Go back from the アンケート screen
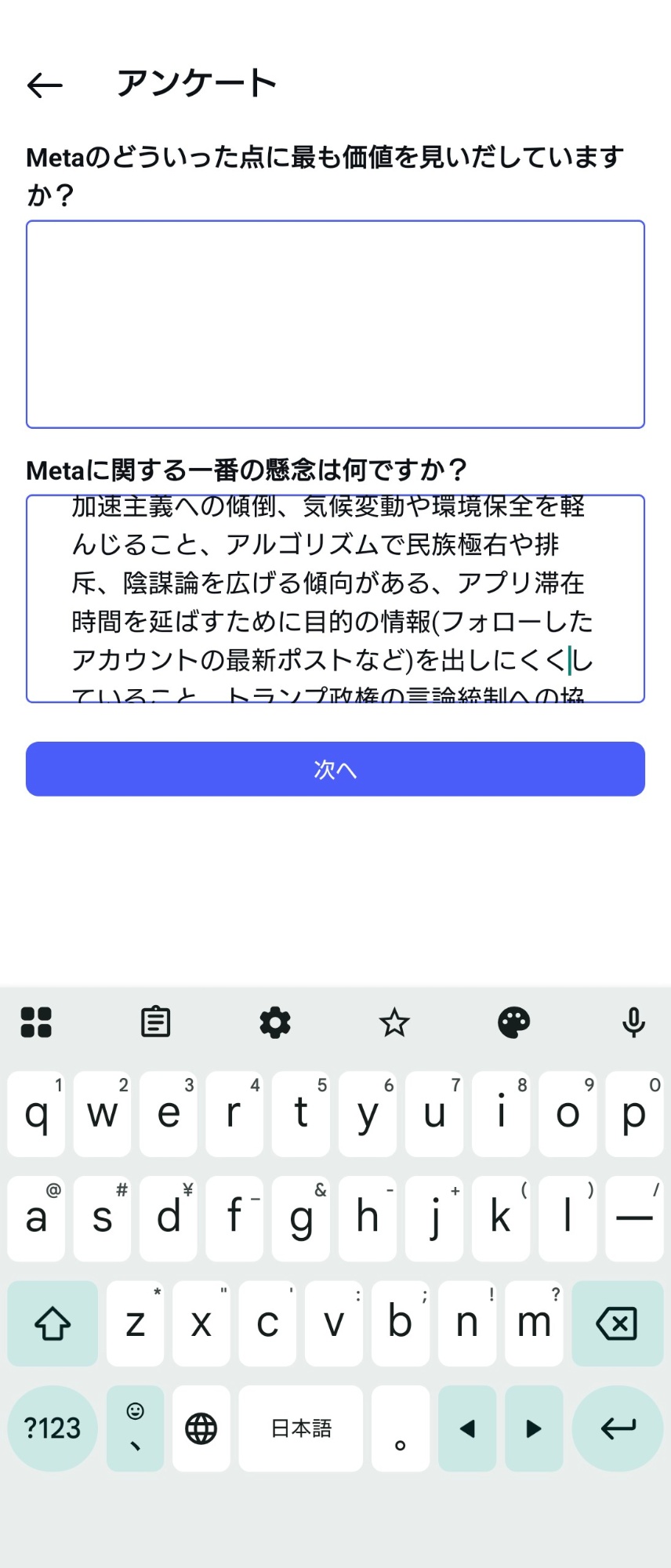Viewport: 671px width, 1568px height. [45, 85]
